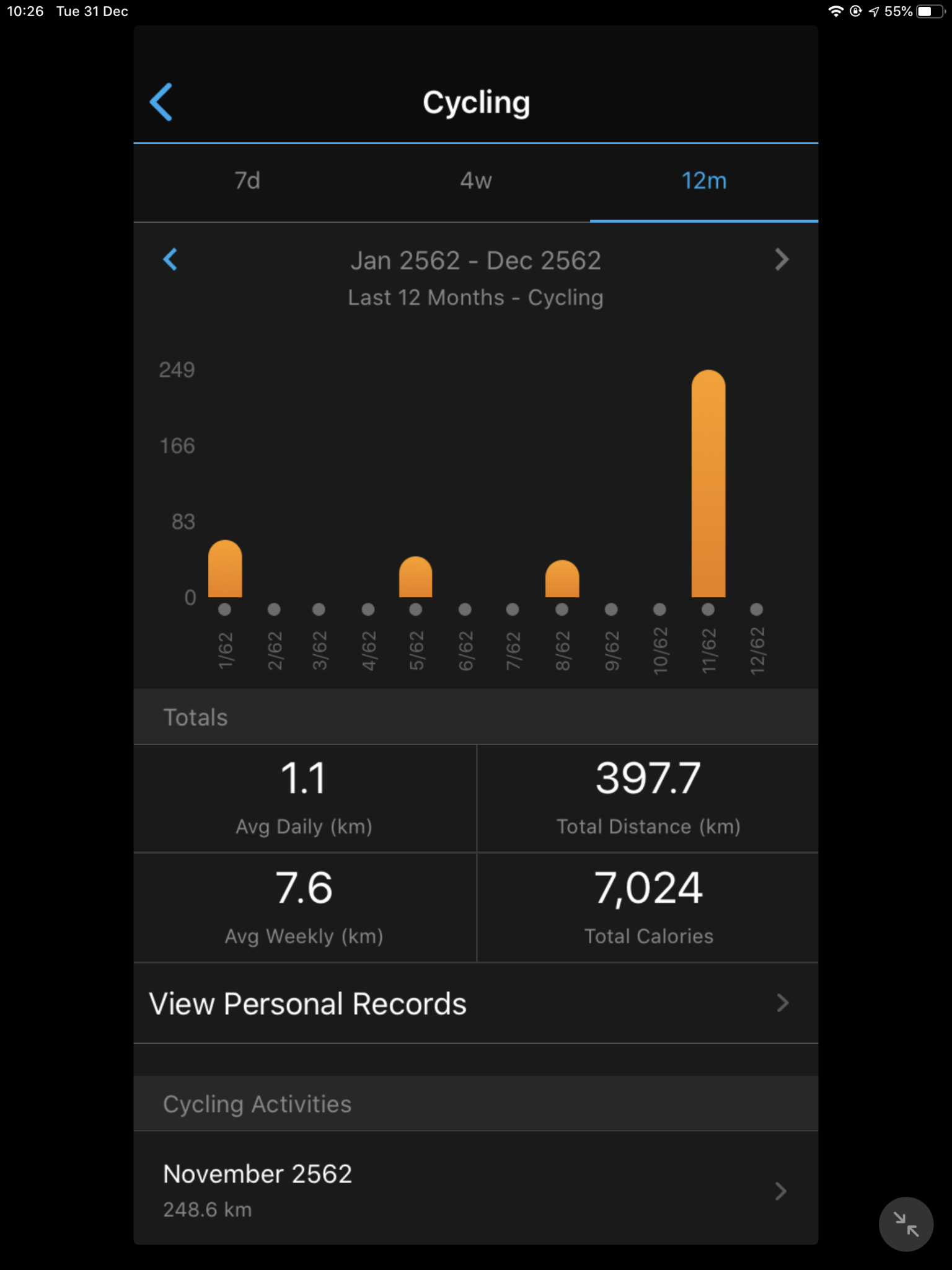Tap the collapse full-screen button

point(906,1224)
